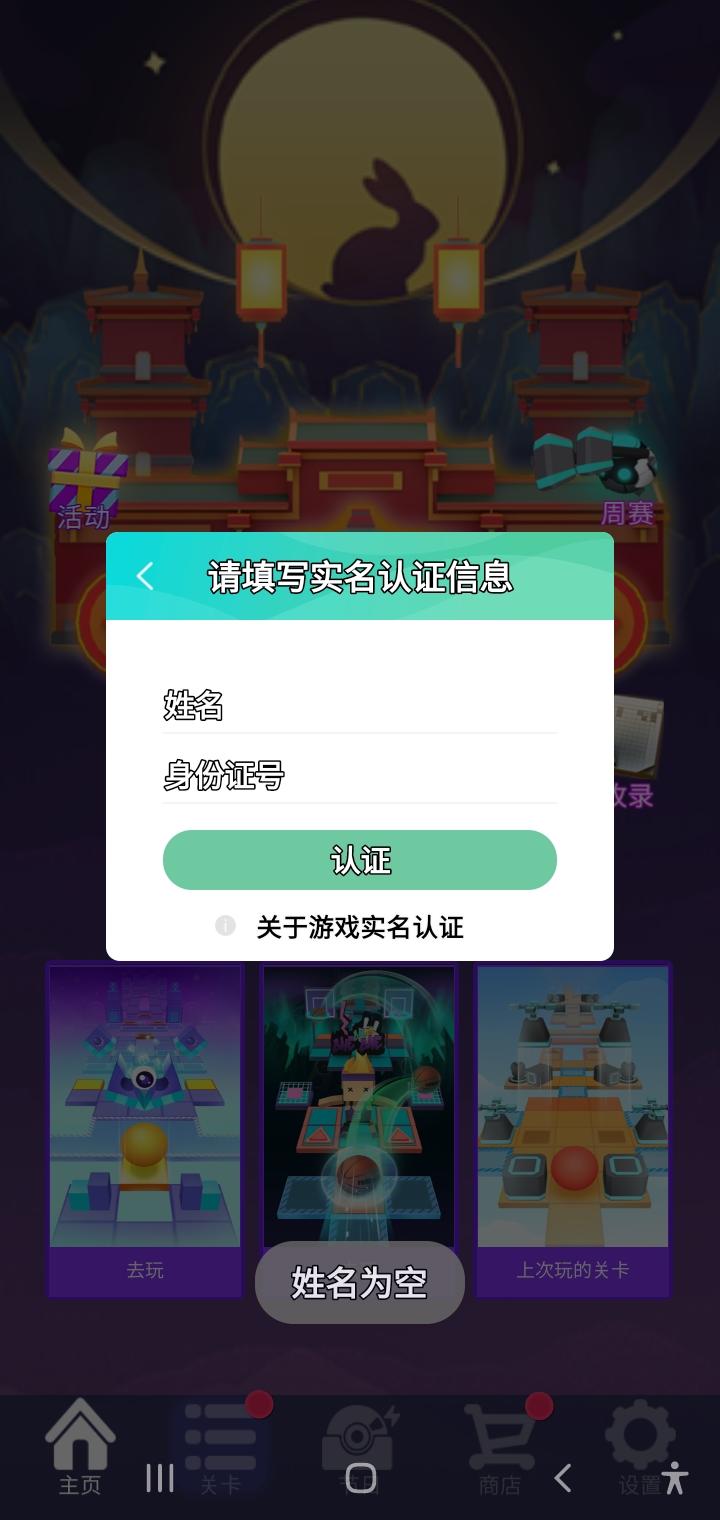This screenshot has width=720, height=1520.
Task: Tap the back chevron on the dialog header
Action: pyautogui.click(x=145, y=574)
